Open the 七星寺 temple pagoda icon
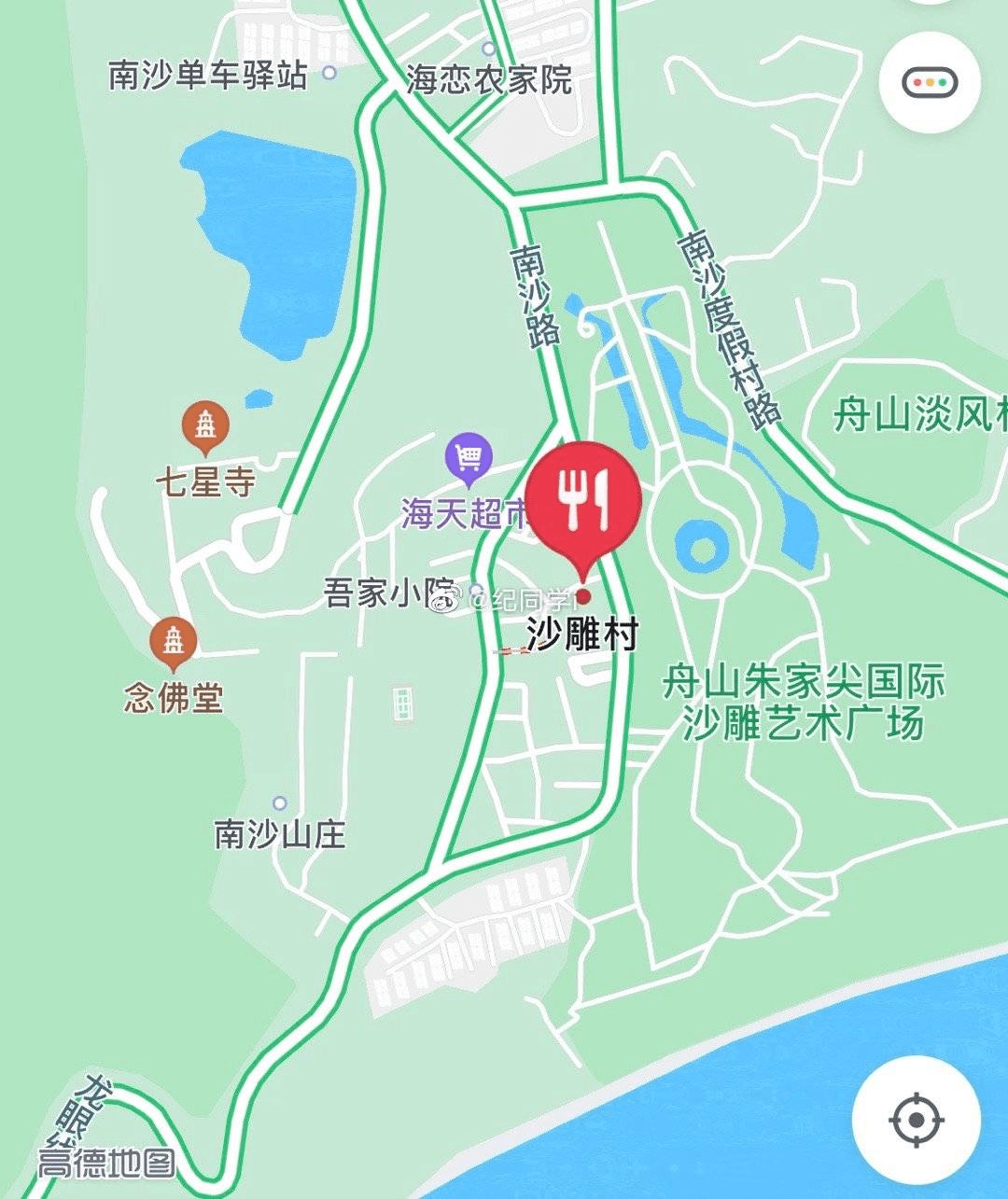This screenshot has width=1008, height=1199. (207, 422)
